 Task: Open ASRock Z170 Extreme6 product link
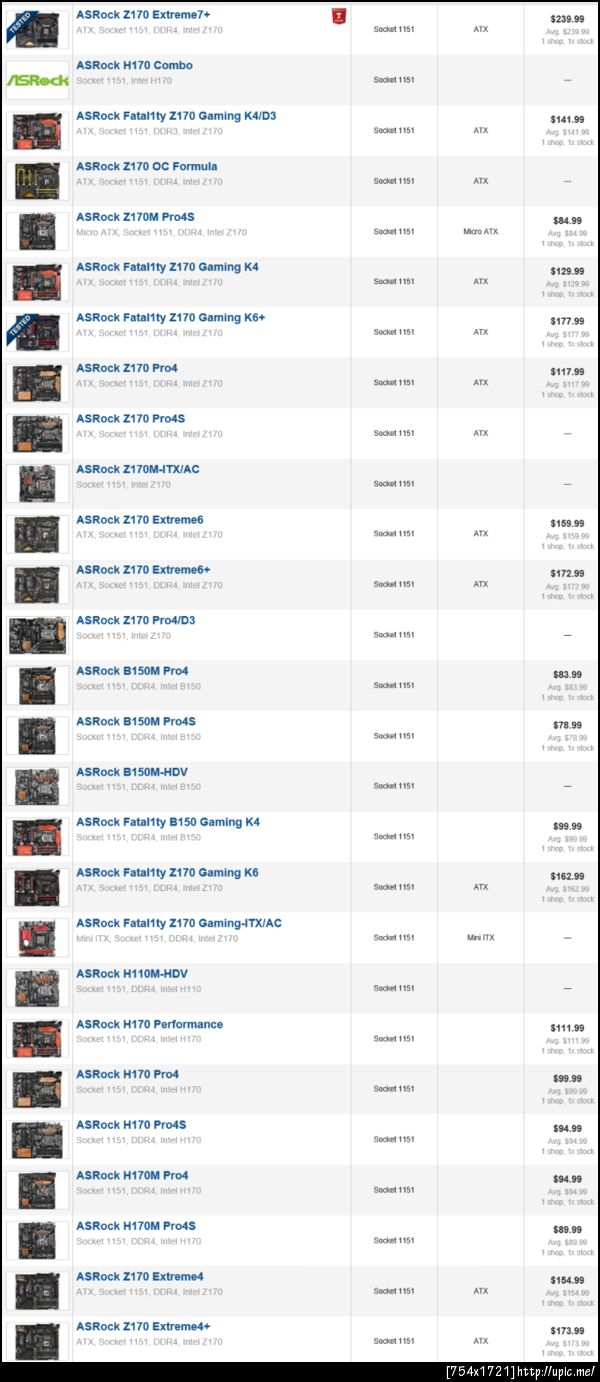pyautogui.click(x=139, y=520)
